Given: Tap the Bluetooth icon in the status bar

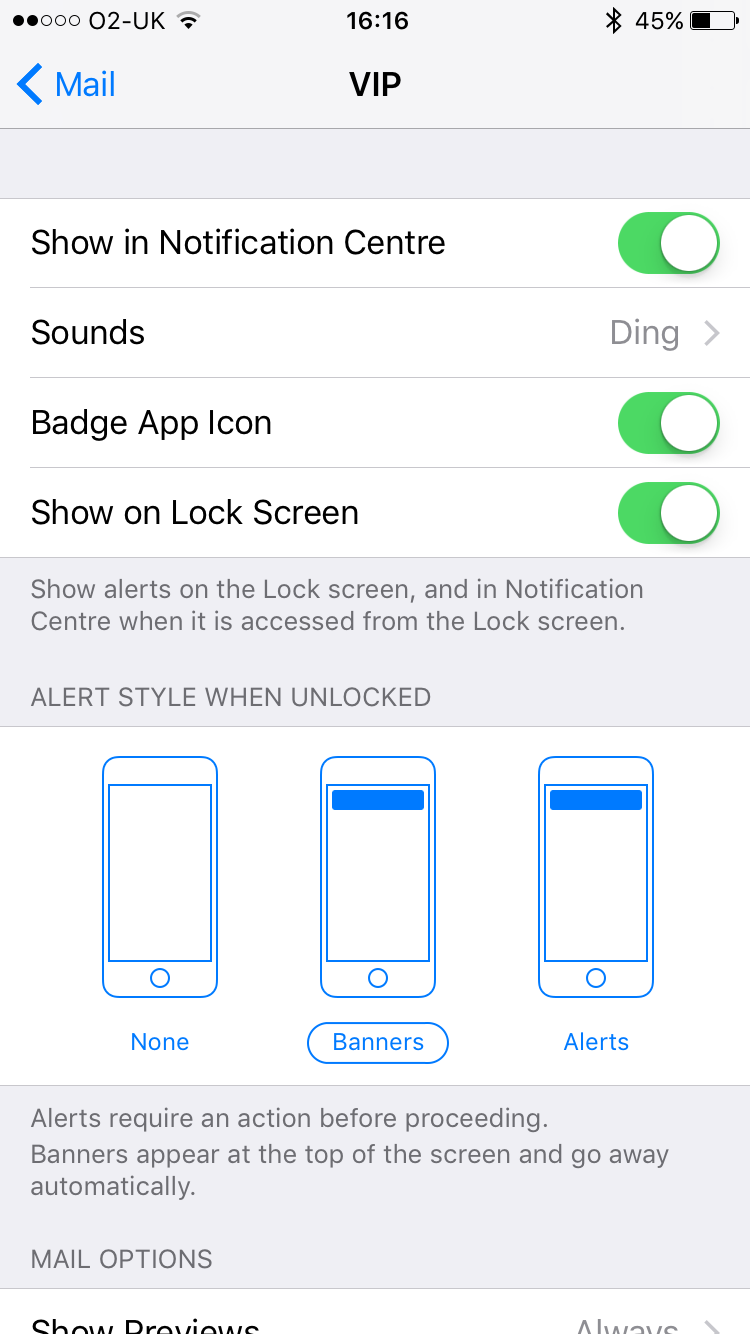Looking at the screenshot, I should pos(614,19).
